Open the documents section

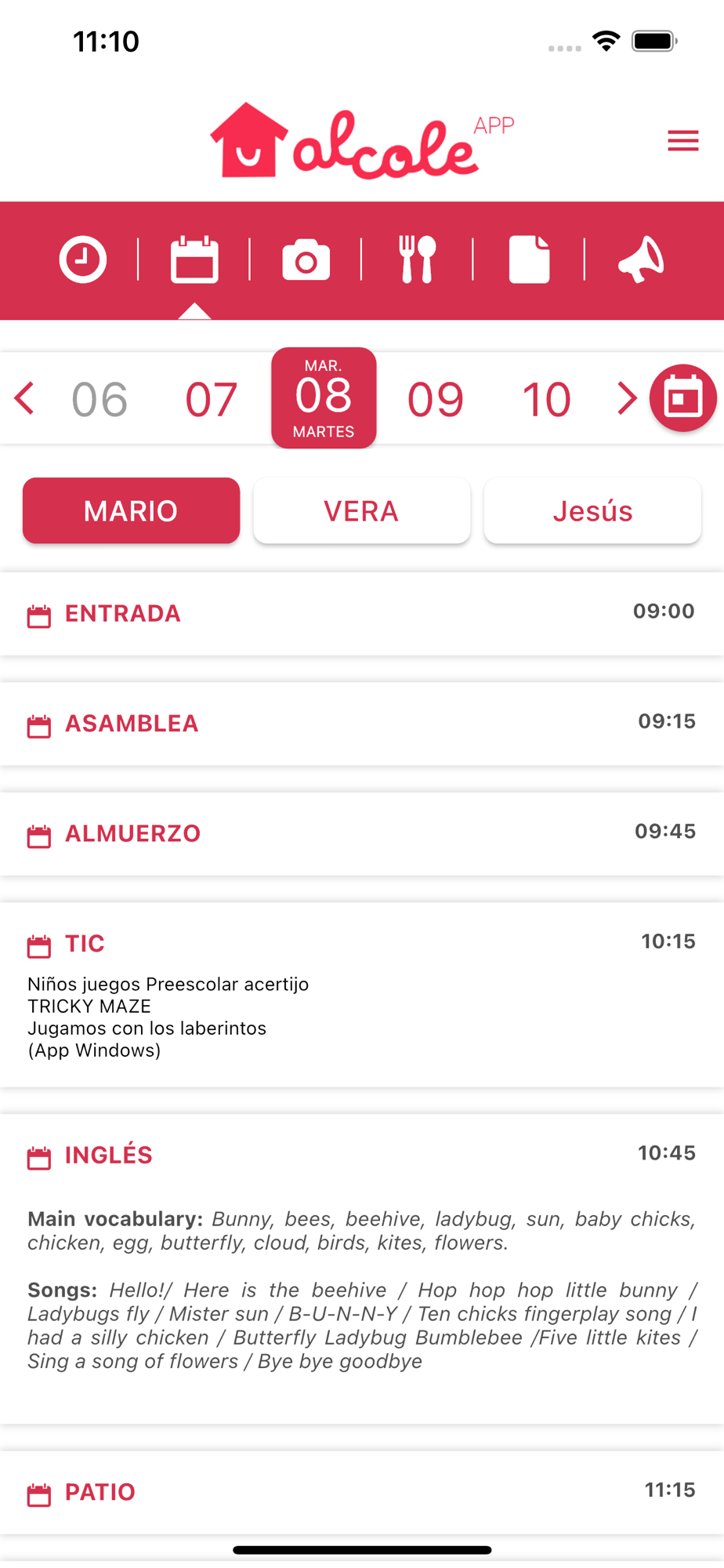point(530,260)
